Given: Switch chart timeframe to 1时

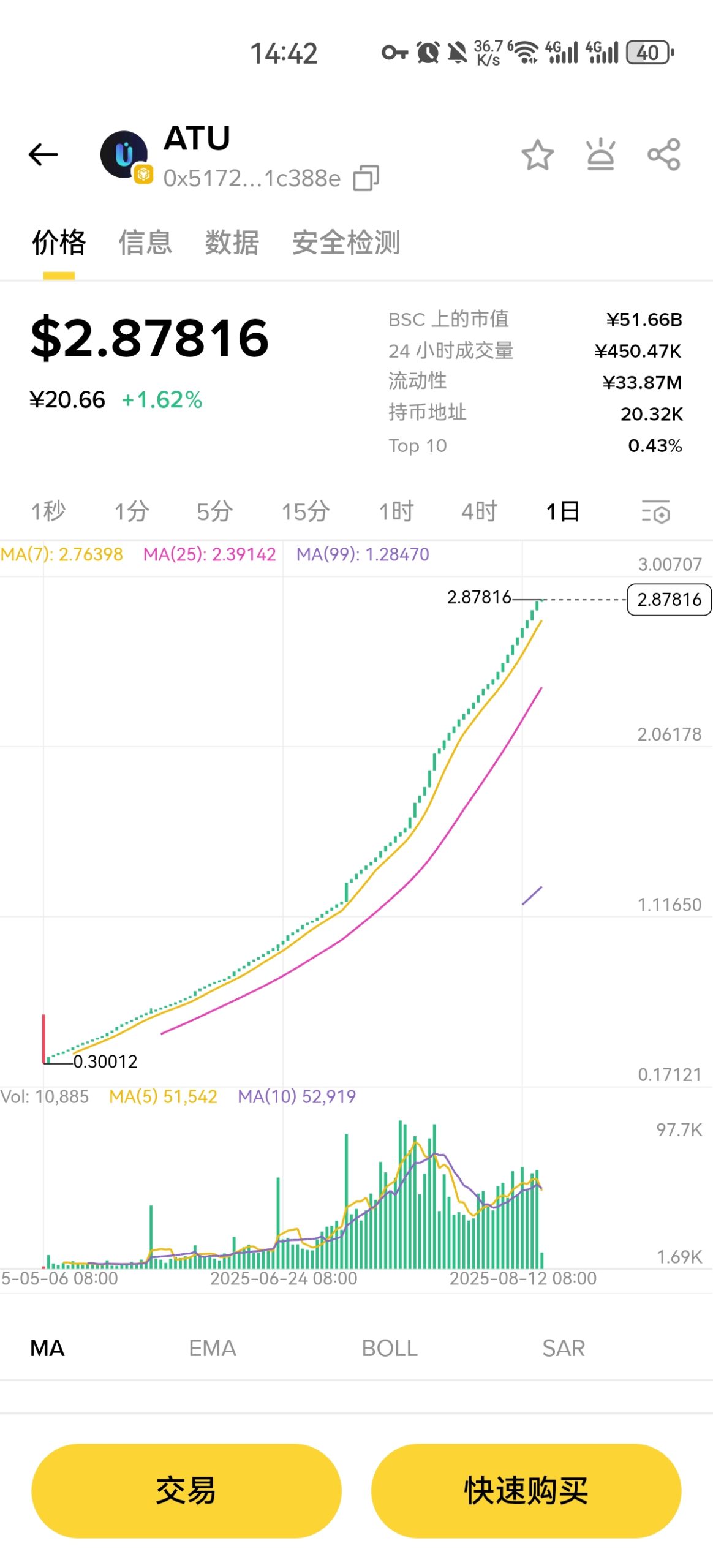Looking at the screenshot, I should coord(395,510).
